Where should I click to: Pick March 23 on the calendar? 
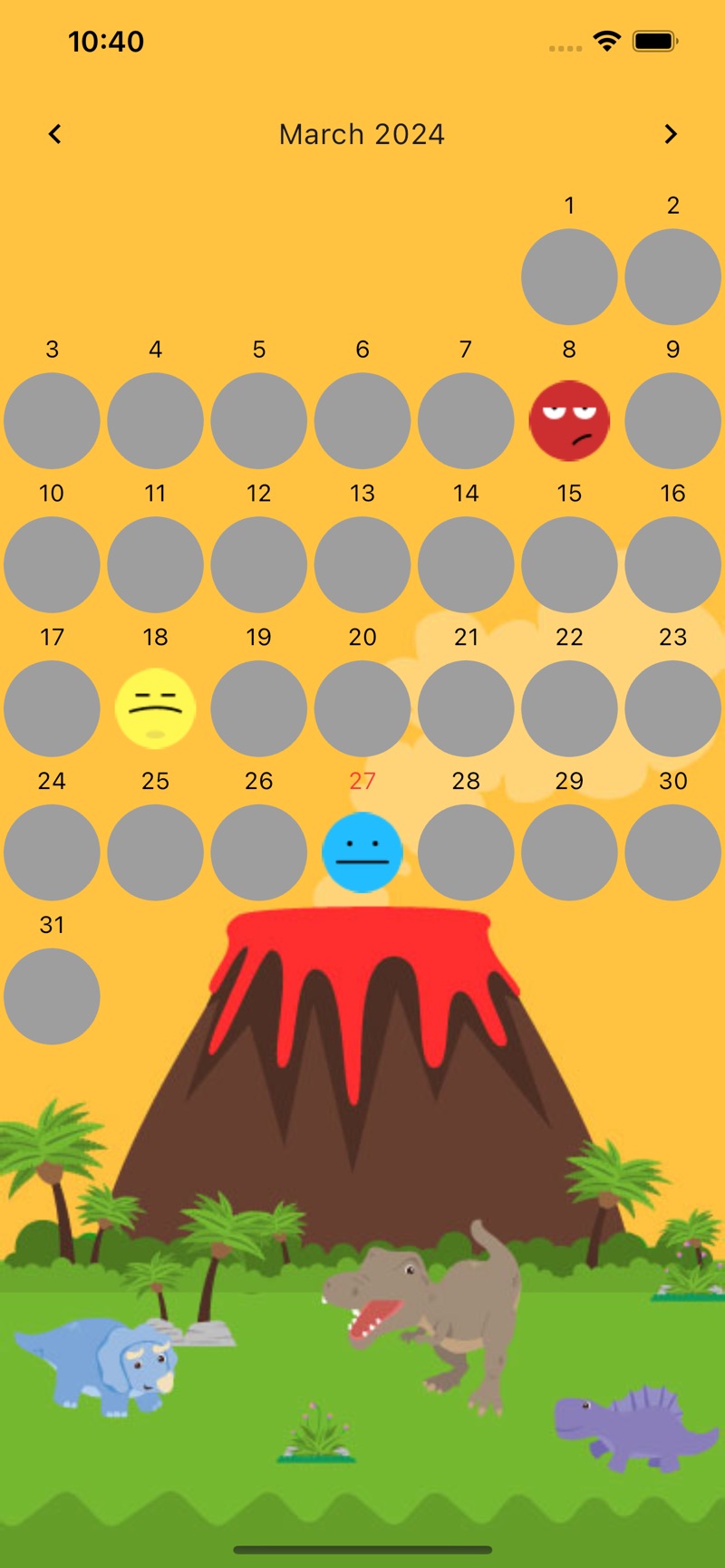coord(672,708)
